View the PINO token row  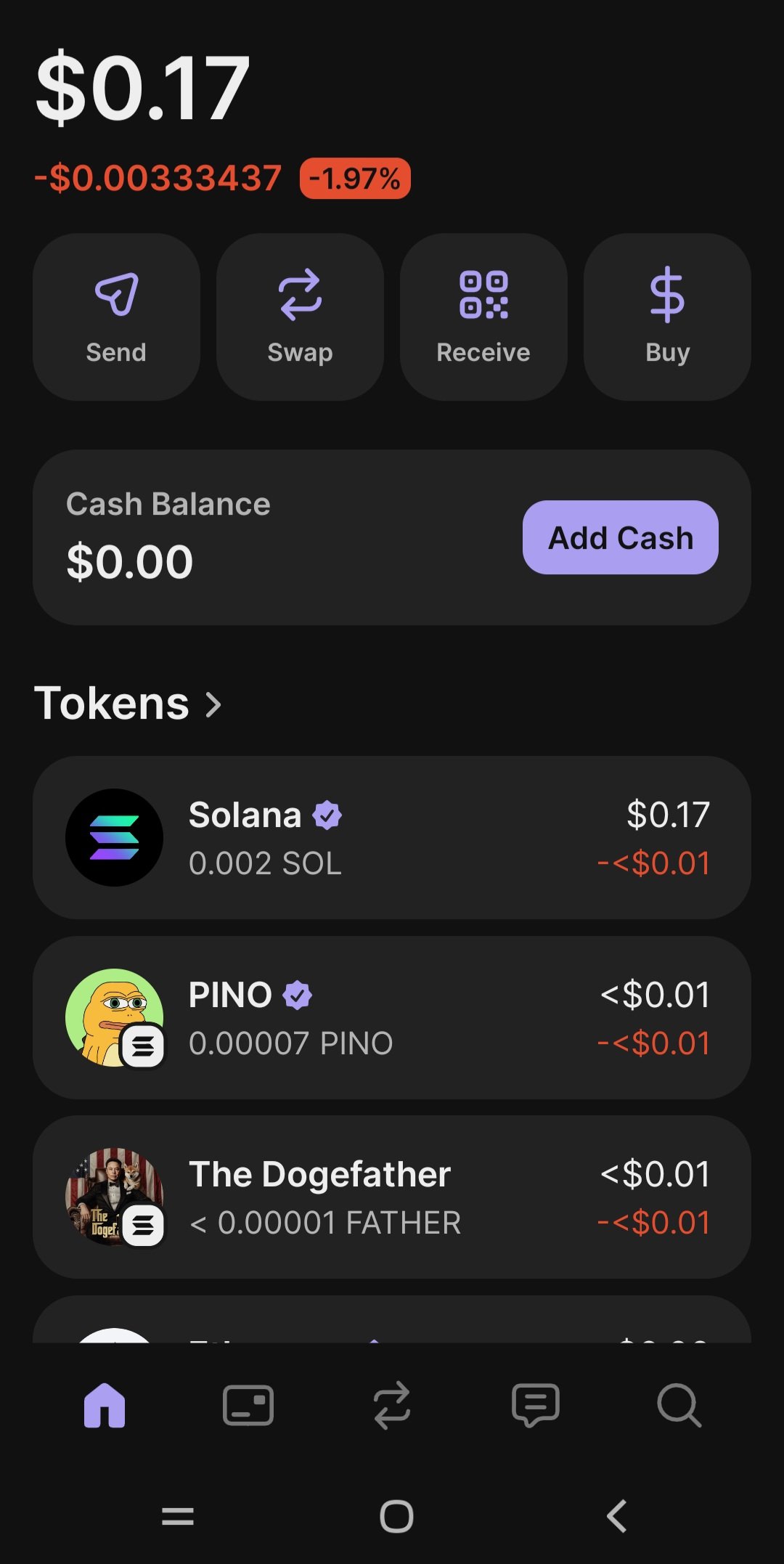392,1017
